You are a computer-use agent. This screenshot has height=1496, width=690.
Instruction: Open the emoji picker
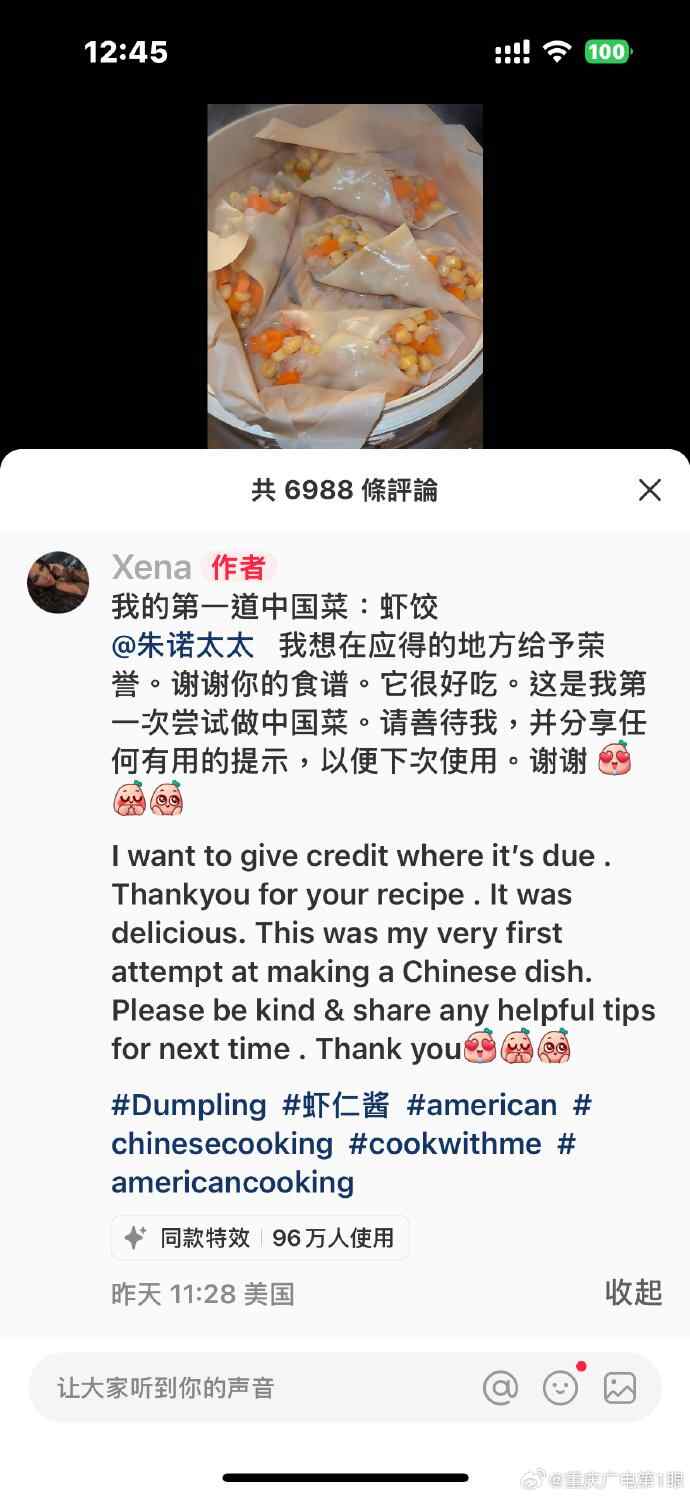[x=560, y=1388]
